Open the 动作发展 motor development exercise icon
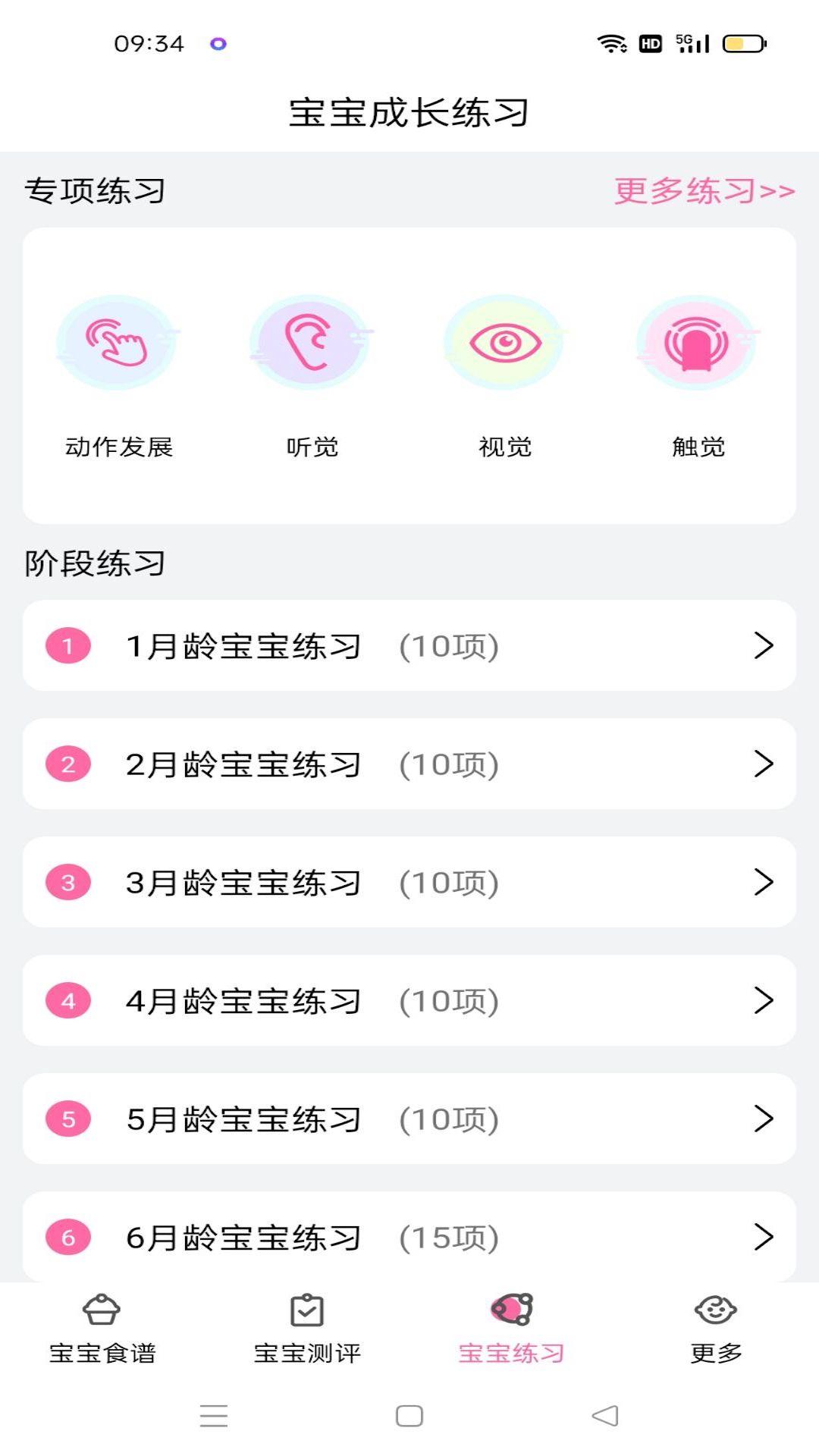 point(118,343)
